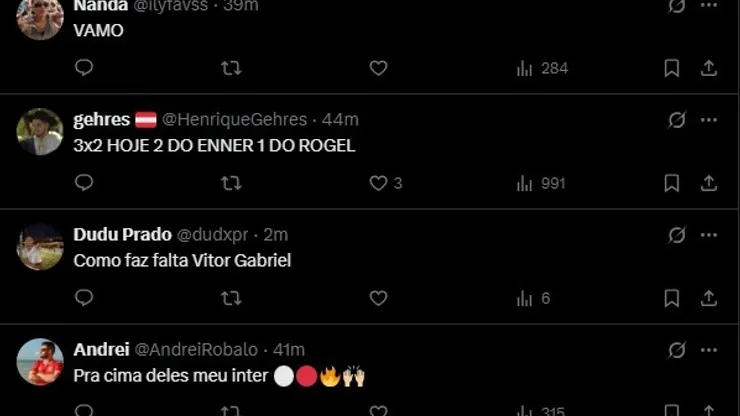Retweet Dudu Prado's Vitor Gabriel tweet
This screenshot has width=740, height=416.
point(231,298)
